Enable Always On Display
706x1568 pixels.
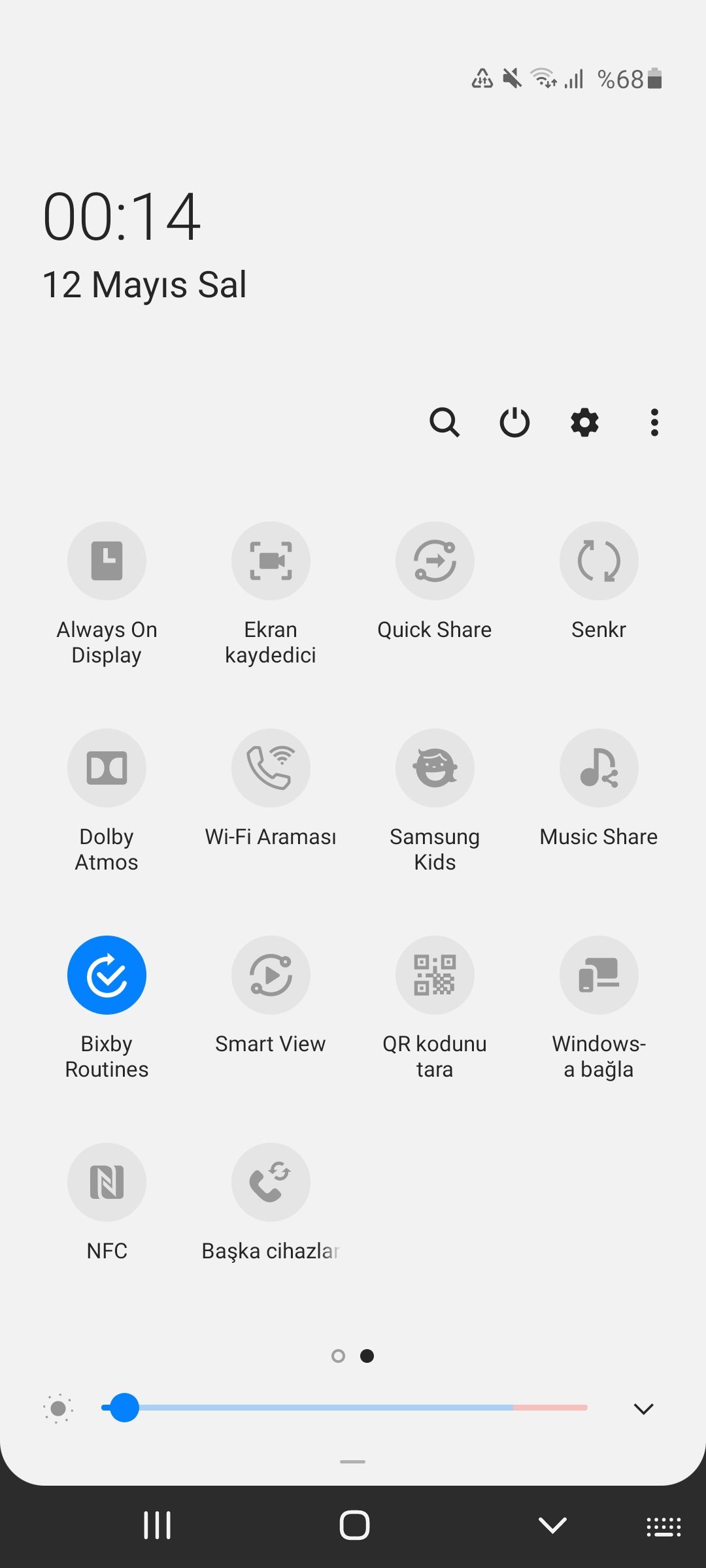[x=107, y=561]
